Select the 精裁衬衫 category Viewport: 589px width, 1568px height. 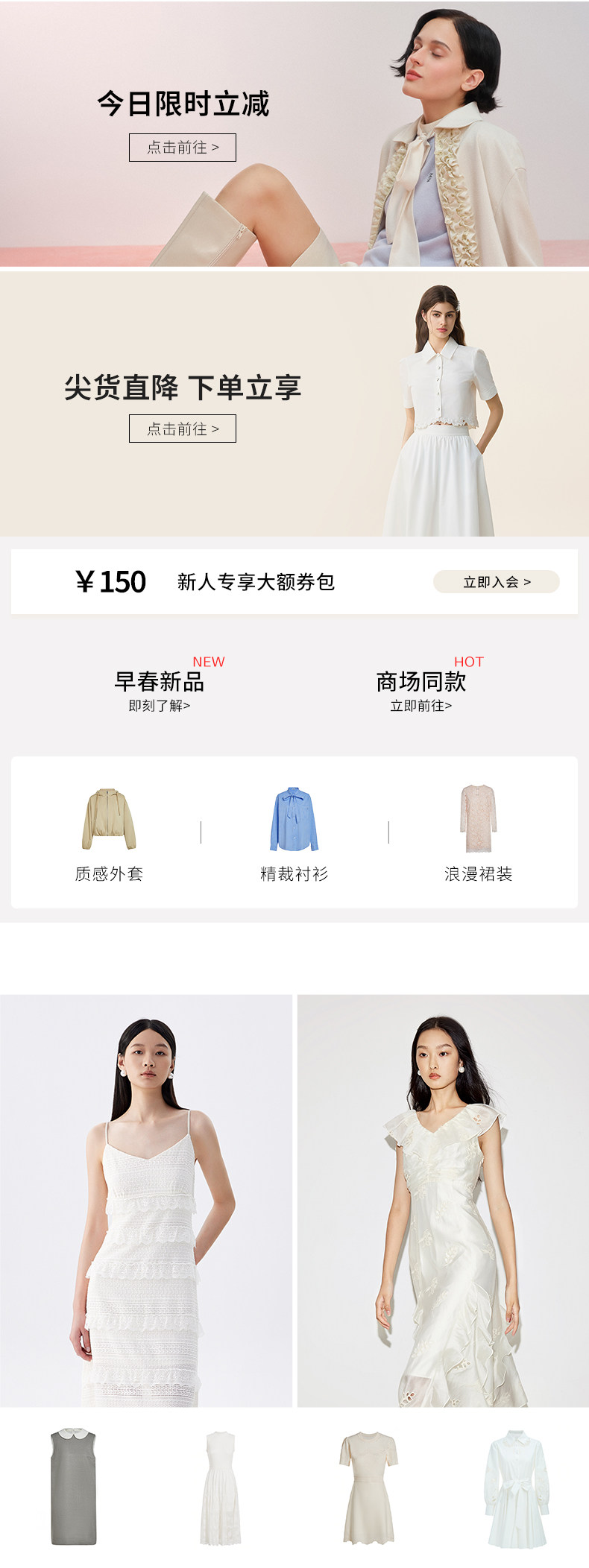click(294, 833)
